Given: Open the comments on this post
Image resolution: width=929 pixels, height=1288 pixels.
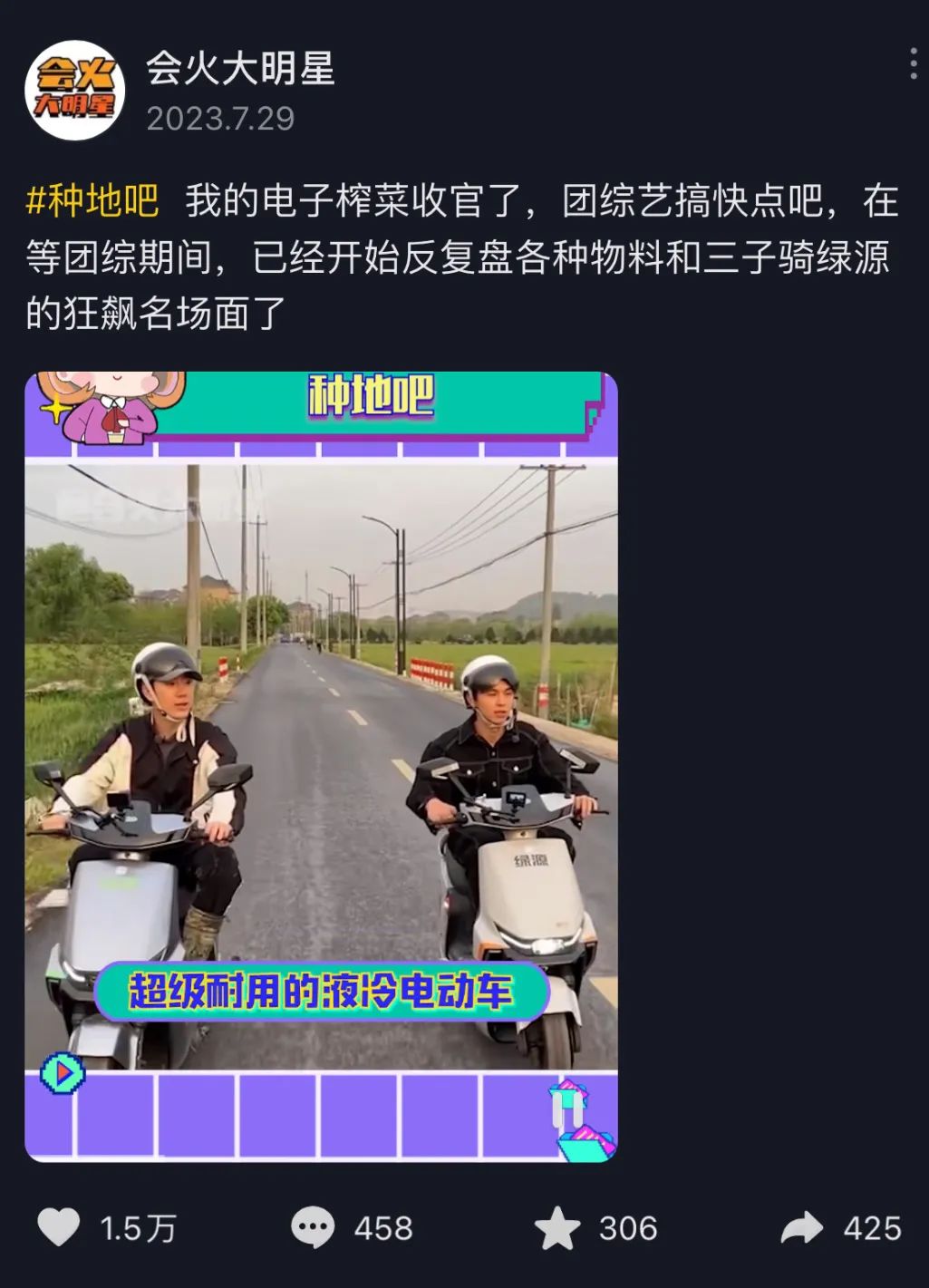Looking at the screenshot, I should click(314, 1228).
